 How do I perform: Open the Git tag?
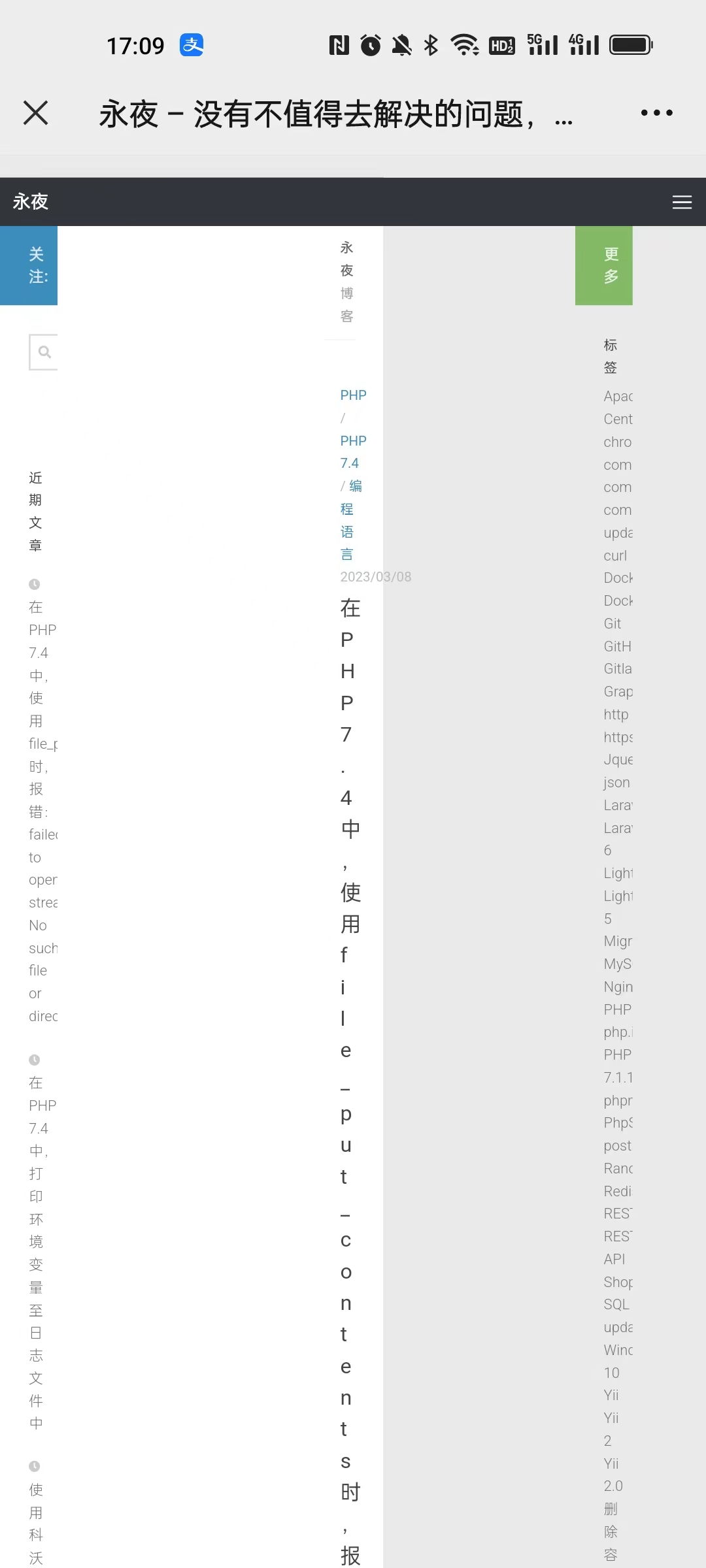pyautogui.click(x=613, y=623)
